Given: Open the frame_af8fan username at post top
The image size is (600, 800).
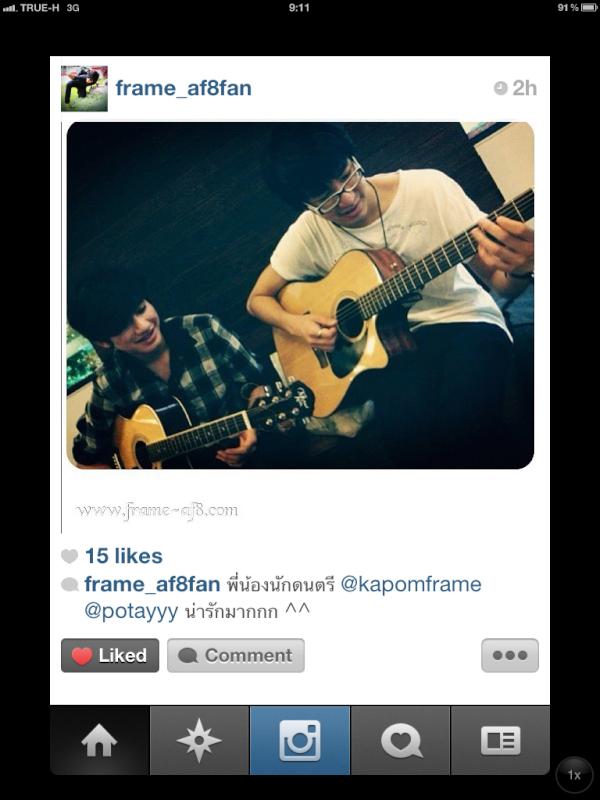Looking at the screenshot, I should 183,88.
